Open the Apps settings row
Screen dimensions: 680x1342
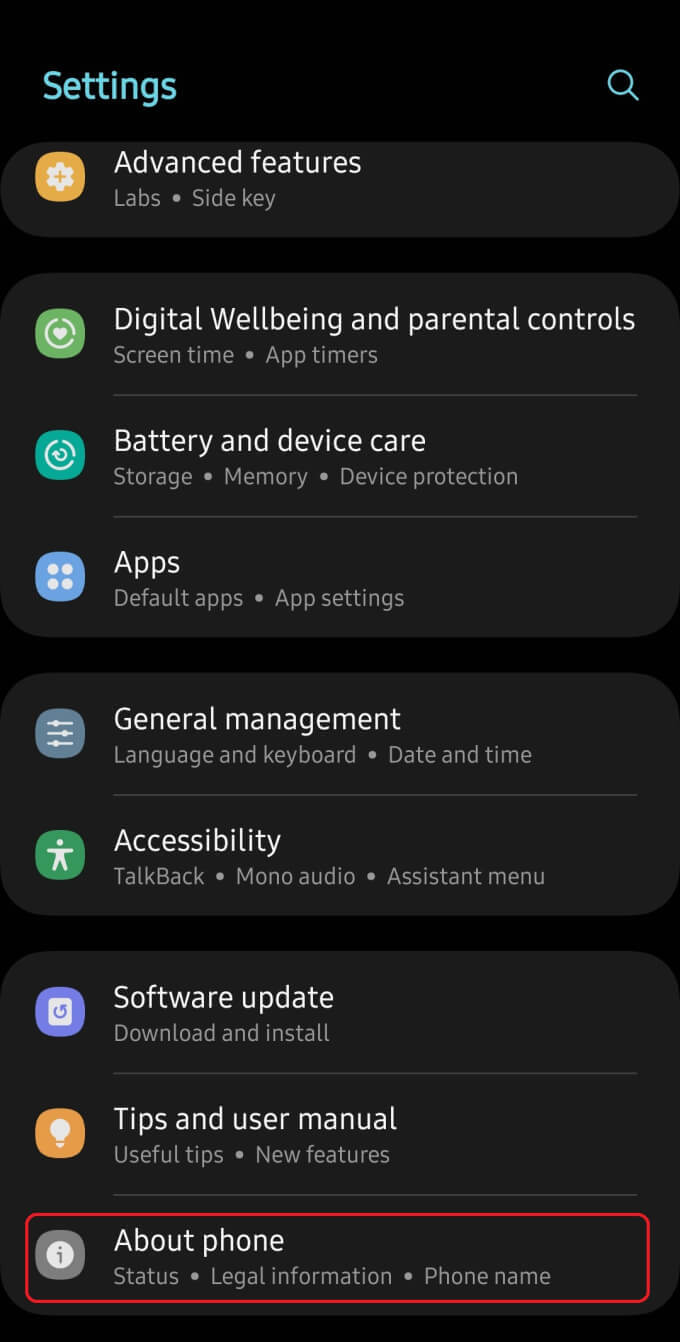click(x=340, y=578)
